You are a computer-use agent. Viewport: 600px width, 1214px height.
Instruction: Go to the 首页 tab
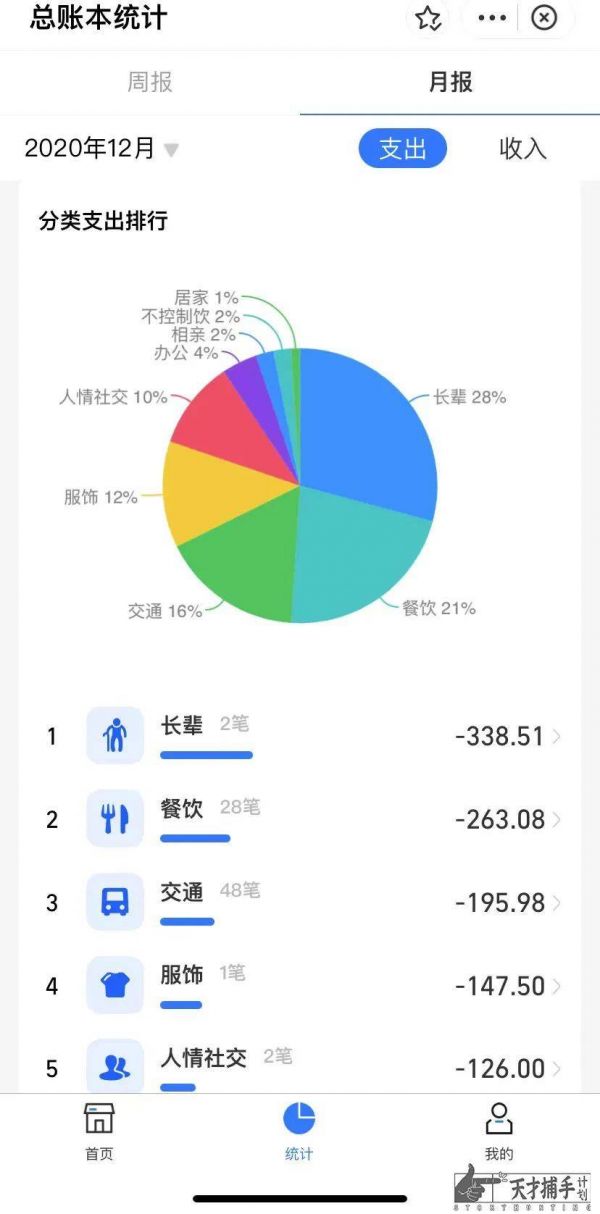(99, 1131)
